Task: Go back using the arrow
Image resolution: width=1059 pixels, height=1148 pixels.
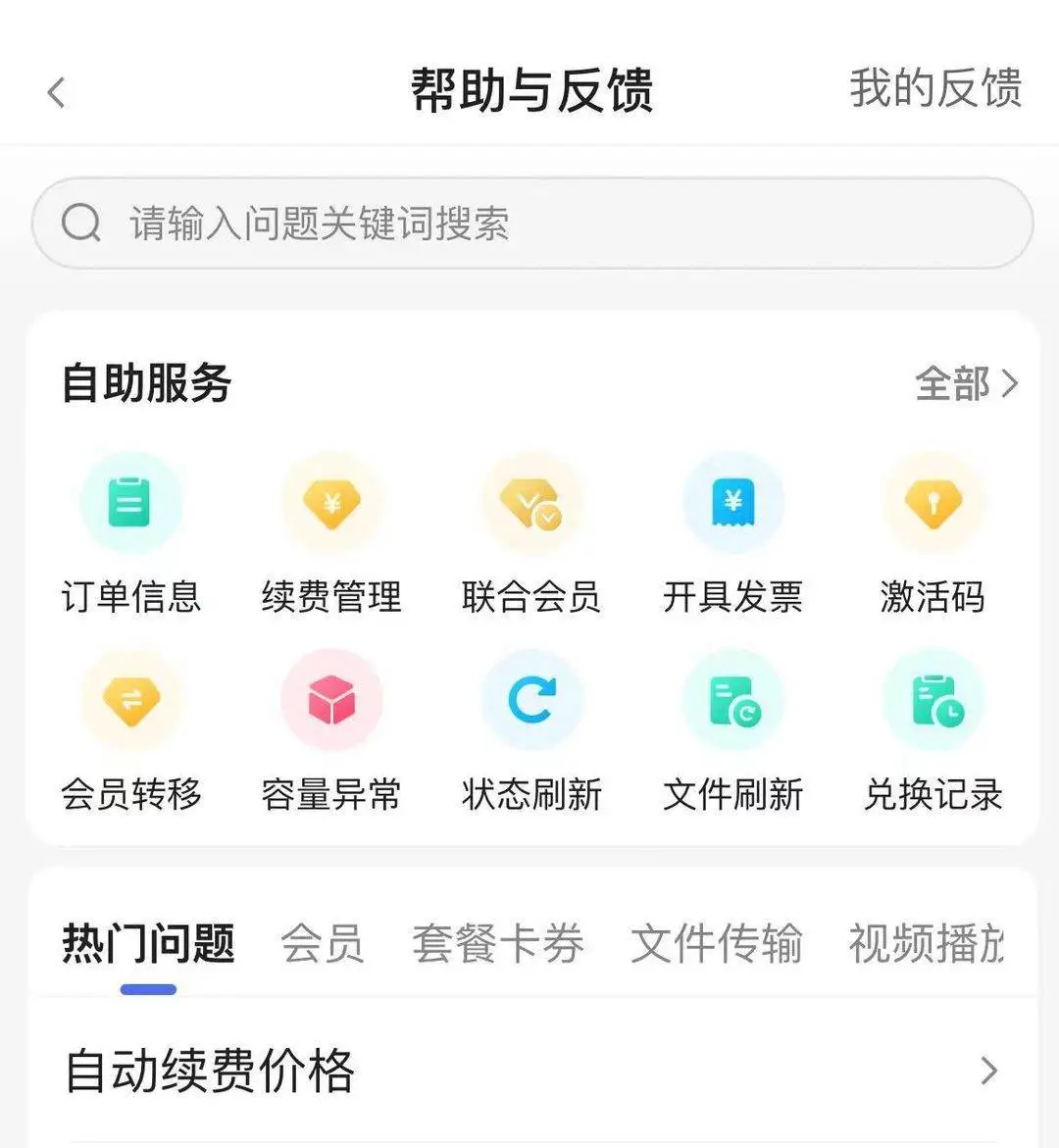Action: point(57,93)
